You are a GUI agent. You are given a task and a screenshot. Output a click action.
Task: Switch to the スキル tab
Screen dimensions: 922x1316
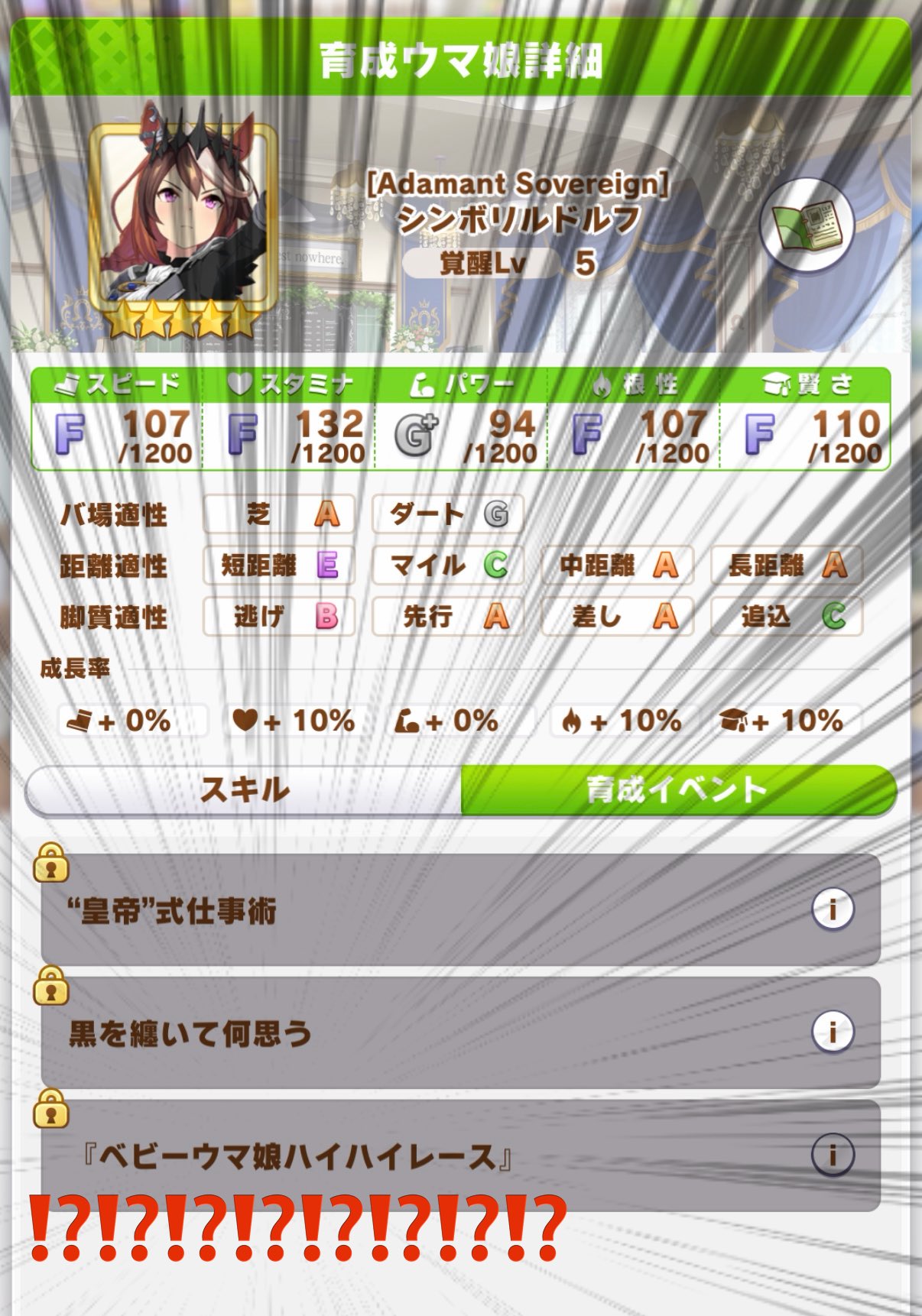pyautogui.click(x=244, y=789)
